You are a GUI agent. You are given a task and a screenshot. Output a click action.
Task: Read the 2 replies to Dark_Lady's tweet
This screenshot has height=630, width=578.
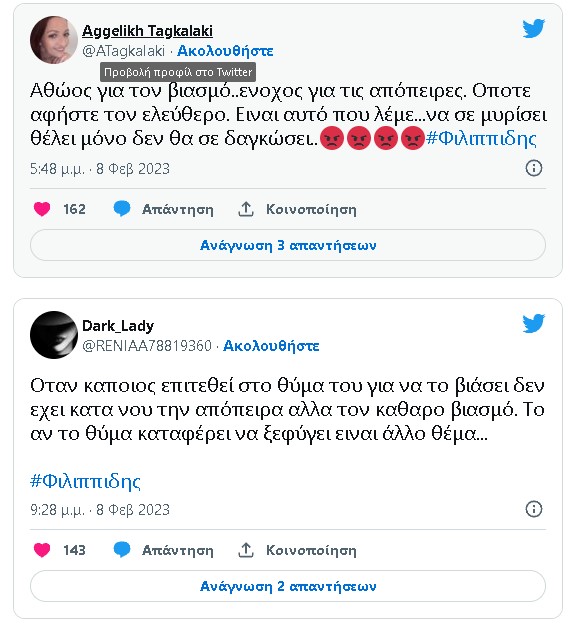[288, 586]
